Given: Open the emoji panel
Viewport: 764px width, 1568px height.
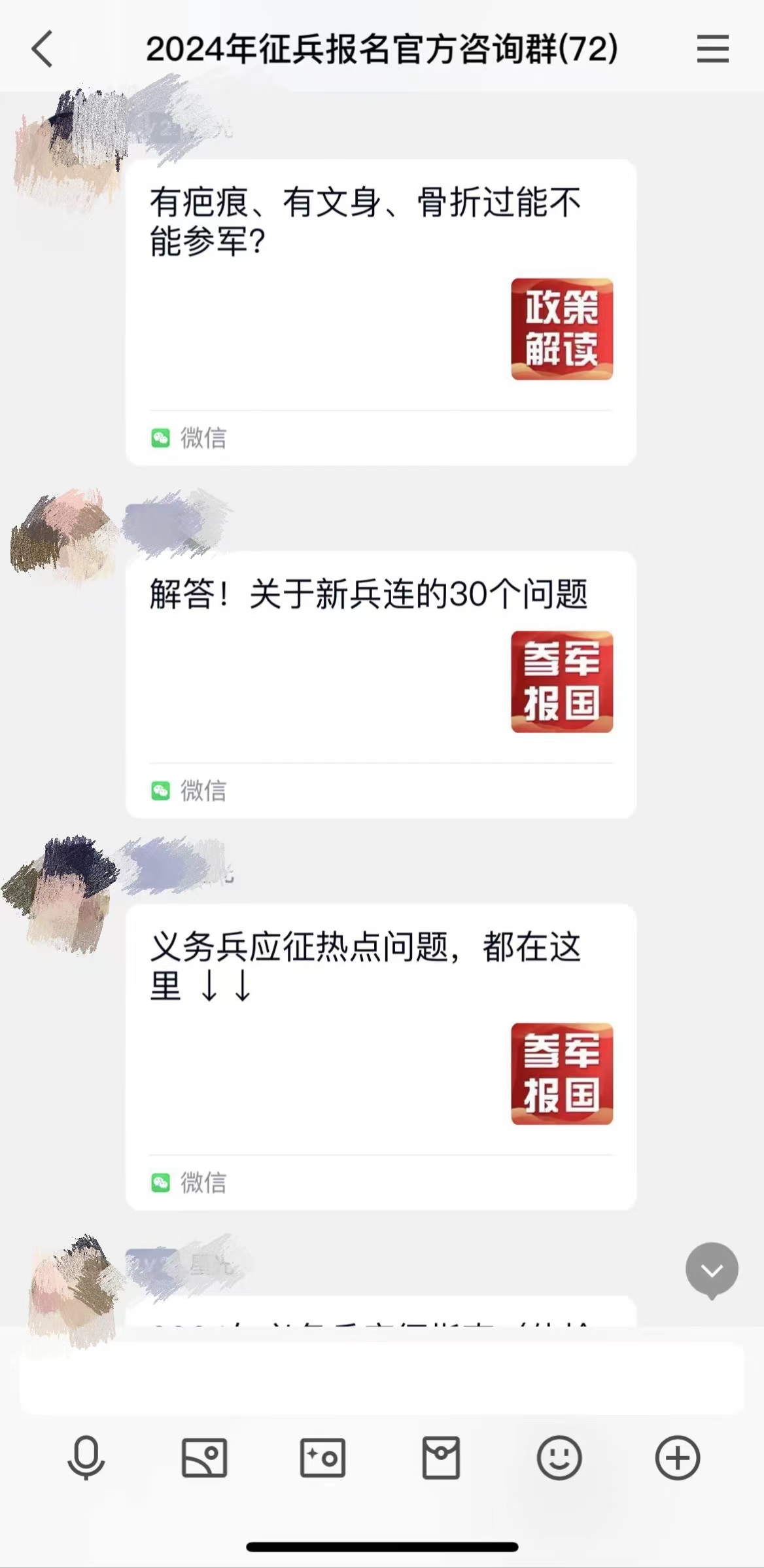Looking at the screenshot, I should 559,1458.
